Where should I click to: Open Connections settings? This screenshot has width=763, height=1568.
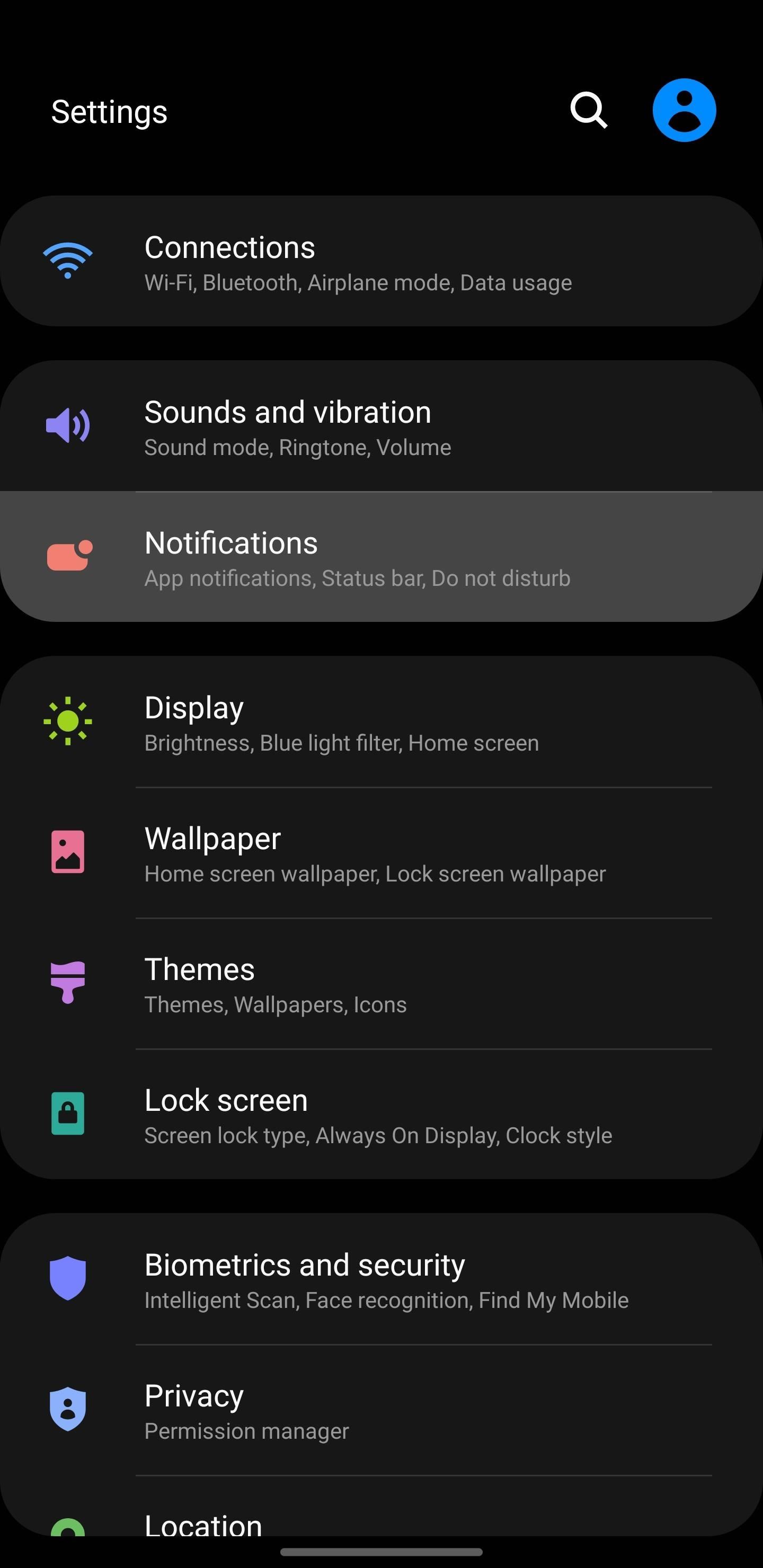tap(381, 261)
